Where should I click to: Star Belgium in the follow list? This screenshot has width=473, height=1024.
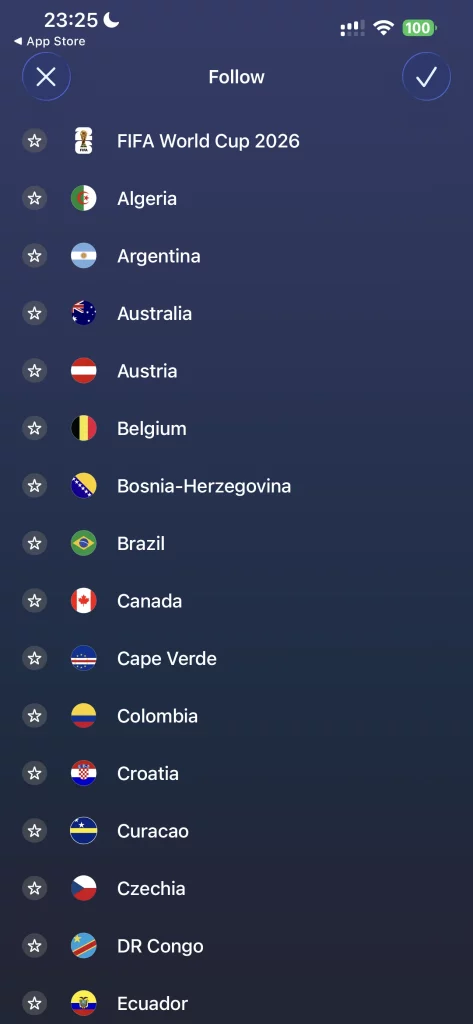click(x=35, y=428)
